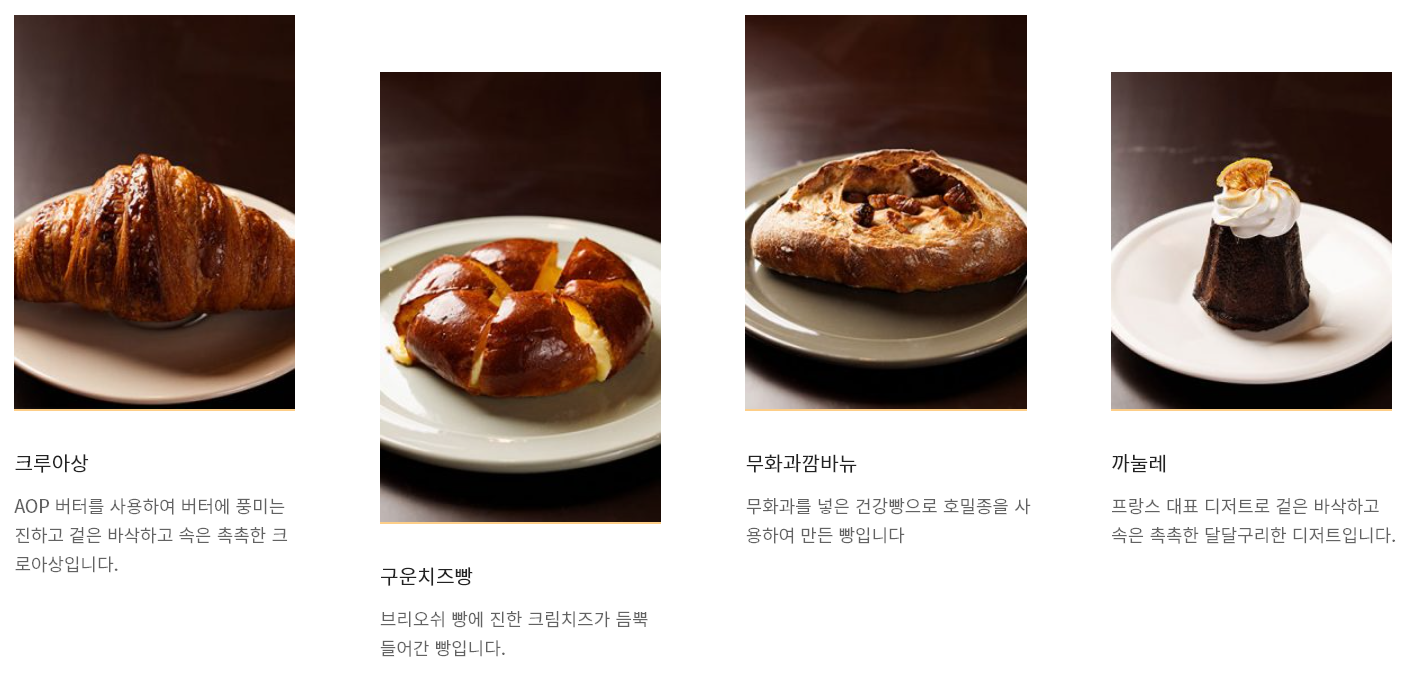This screenshot has height=684, width=1424.
Task: Open the 까눌레 canelé card
Action: coord(1251,240)
